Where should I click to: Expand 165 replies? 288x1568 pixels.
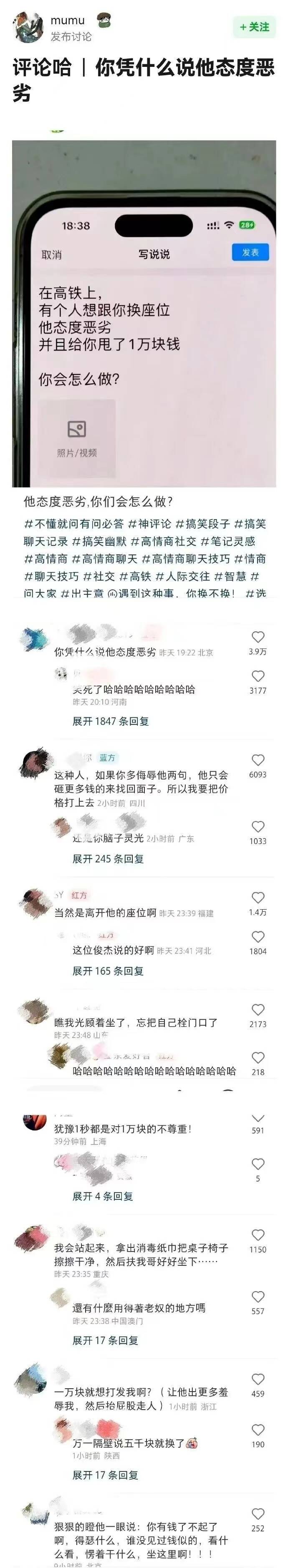pyautogui.click(x=108, y=970)
